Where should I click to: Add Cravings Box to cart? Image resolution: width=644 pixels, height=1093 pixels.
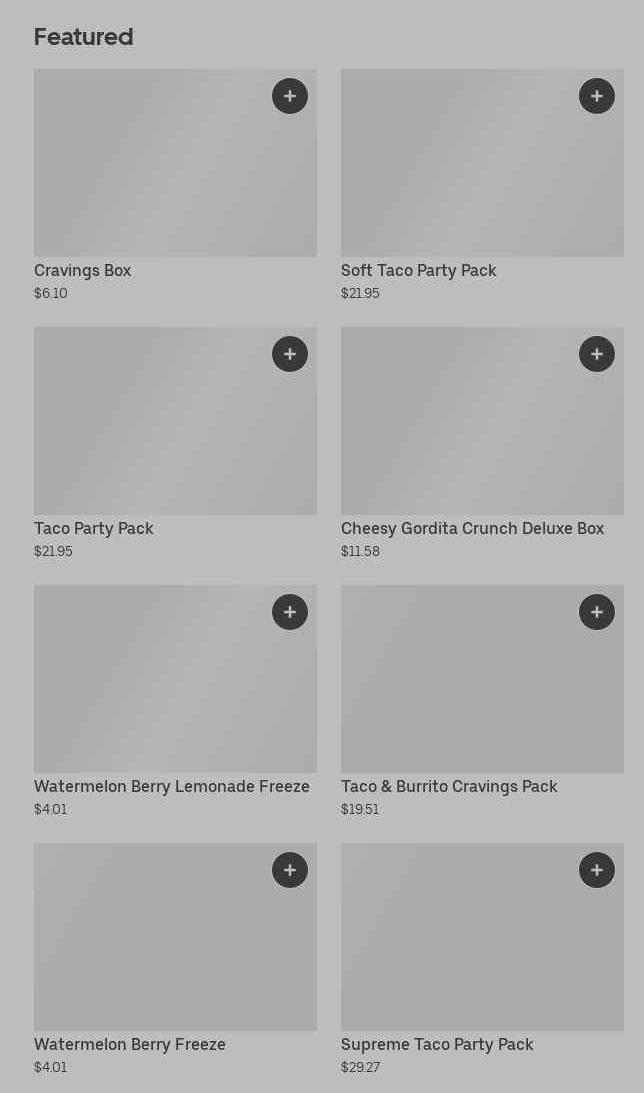[x=290, y=96]
